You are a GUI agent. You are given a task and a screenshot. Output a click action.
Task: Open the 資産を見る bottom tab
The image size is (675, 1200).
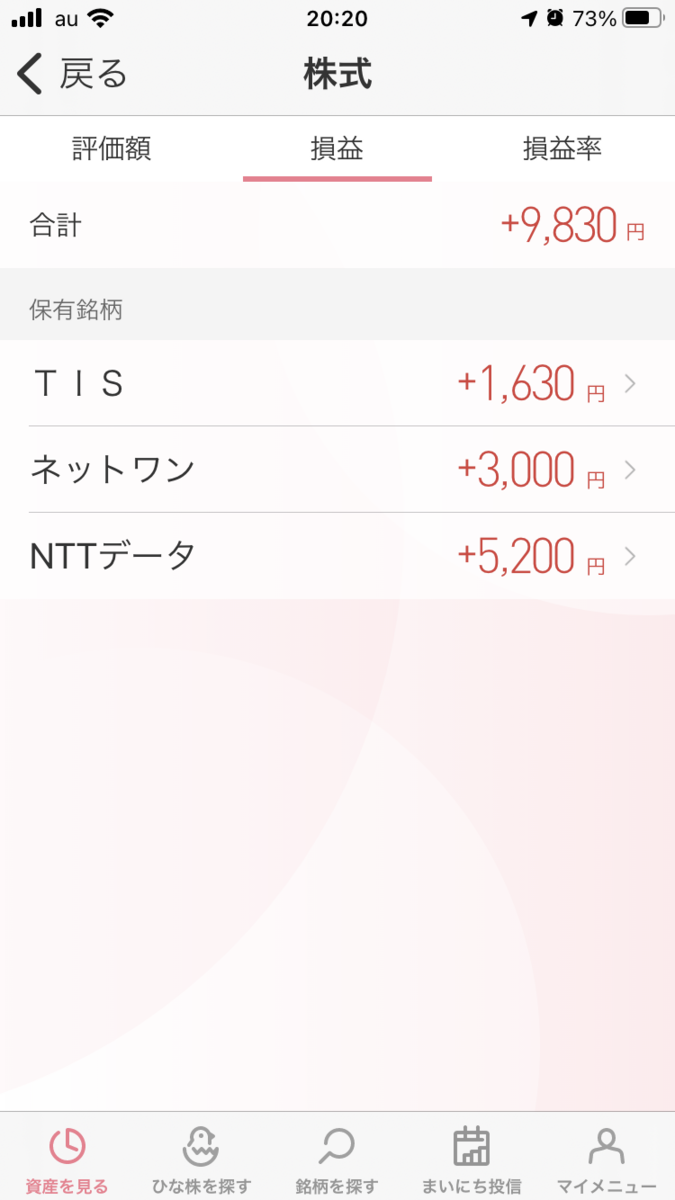(67, 1159)
